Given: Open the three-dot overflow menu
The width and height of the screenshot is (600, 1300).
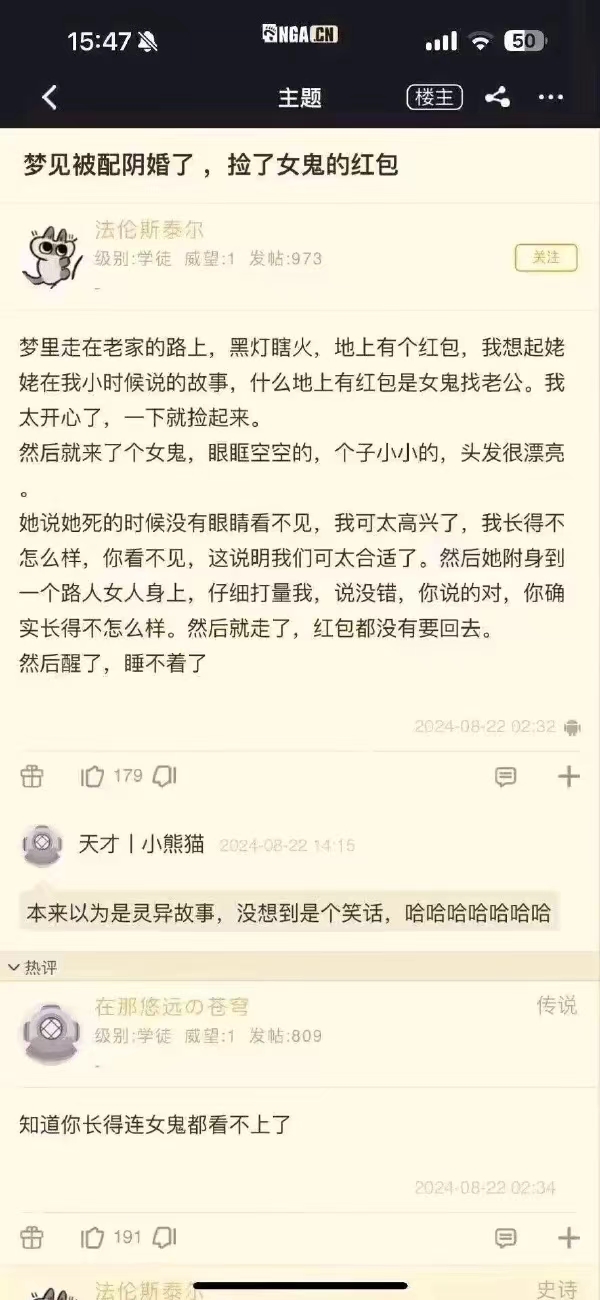Looking at the screenshot, I should point(551,97).
